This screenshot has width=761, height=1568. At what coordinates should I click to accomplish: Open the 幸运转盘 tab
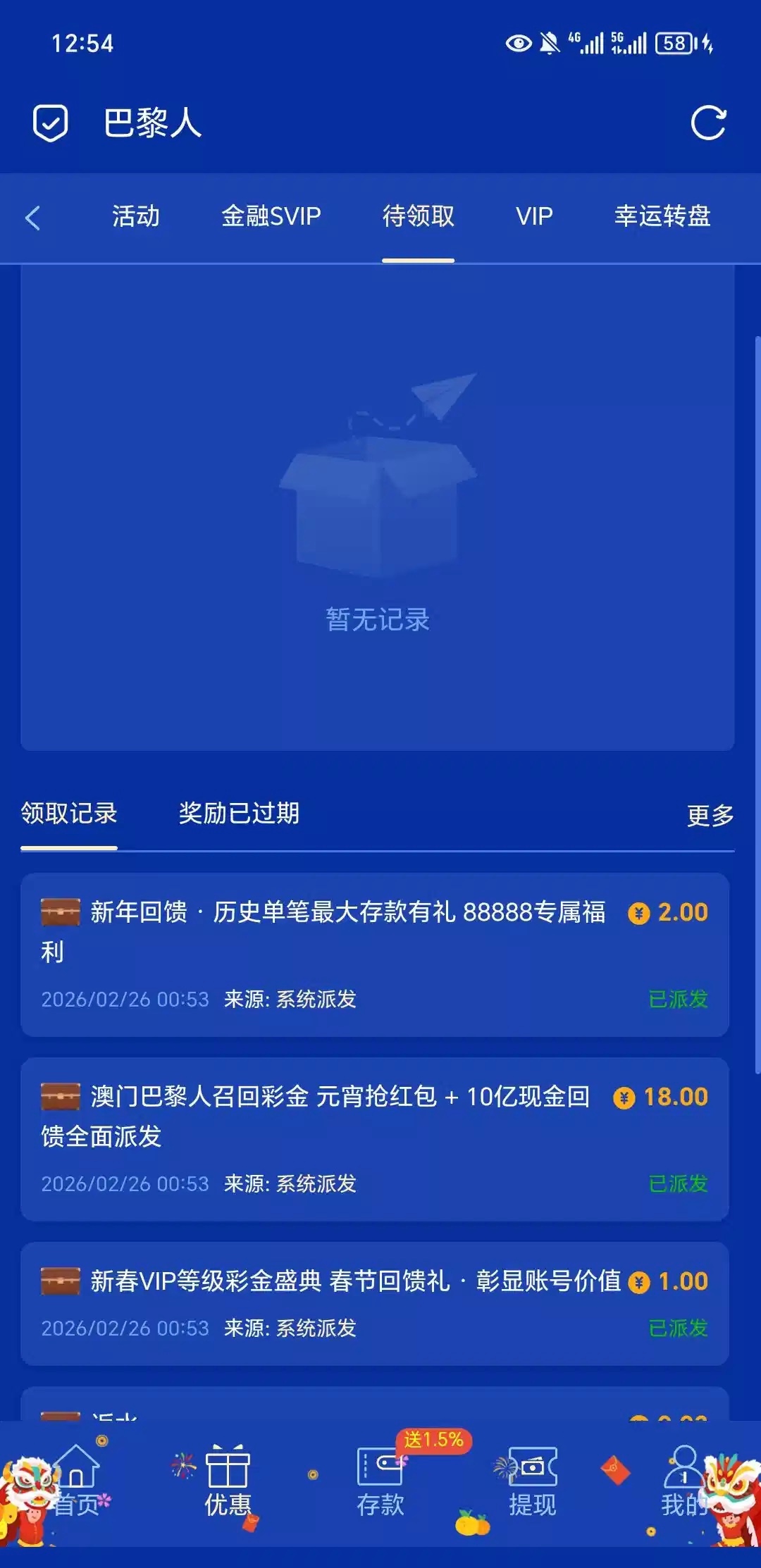662,216
